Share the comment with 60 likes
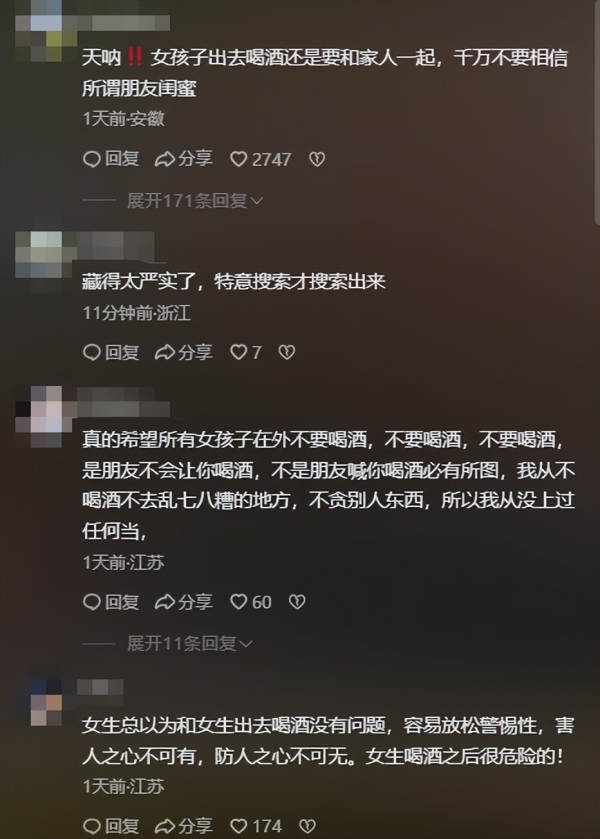 (184, 601)
